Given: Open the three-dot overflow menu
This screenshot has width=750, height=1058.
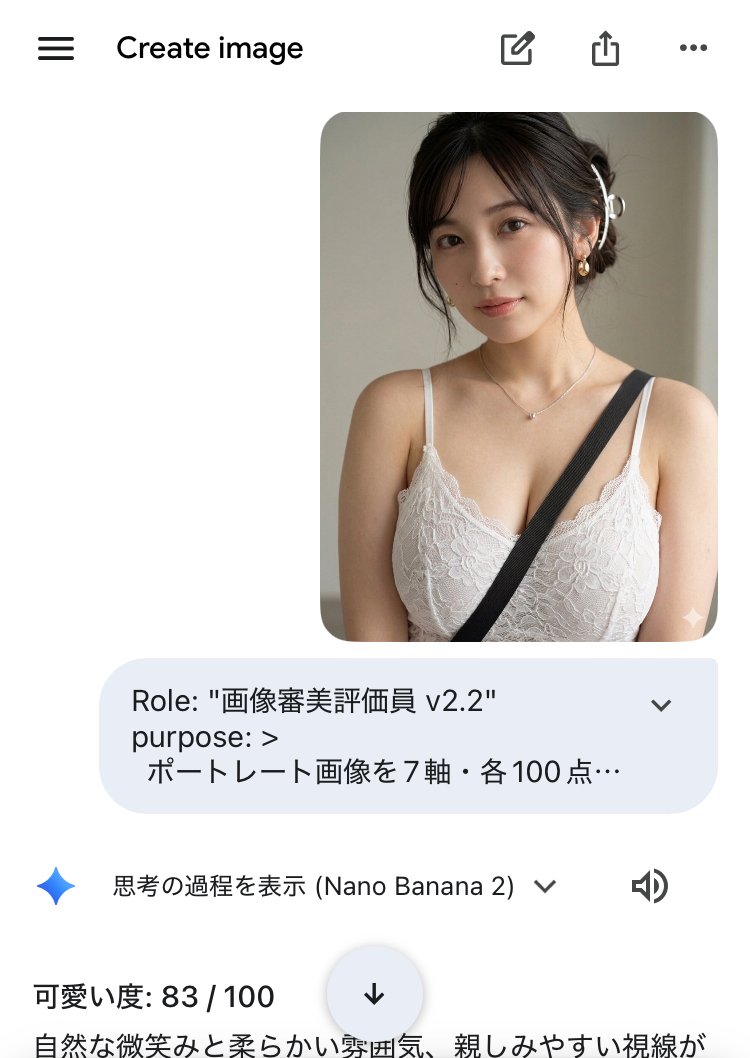Looking at the screenshot, I should 693,49.
